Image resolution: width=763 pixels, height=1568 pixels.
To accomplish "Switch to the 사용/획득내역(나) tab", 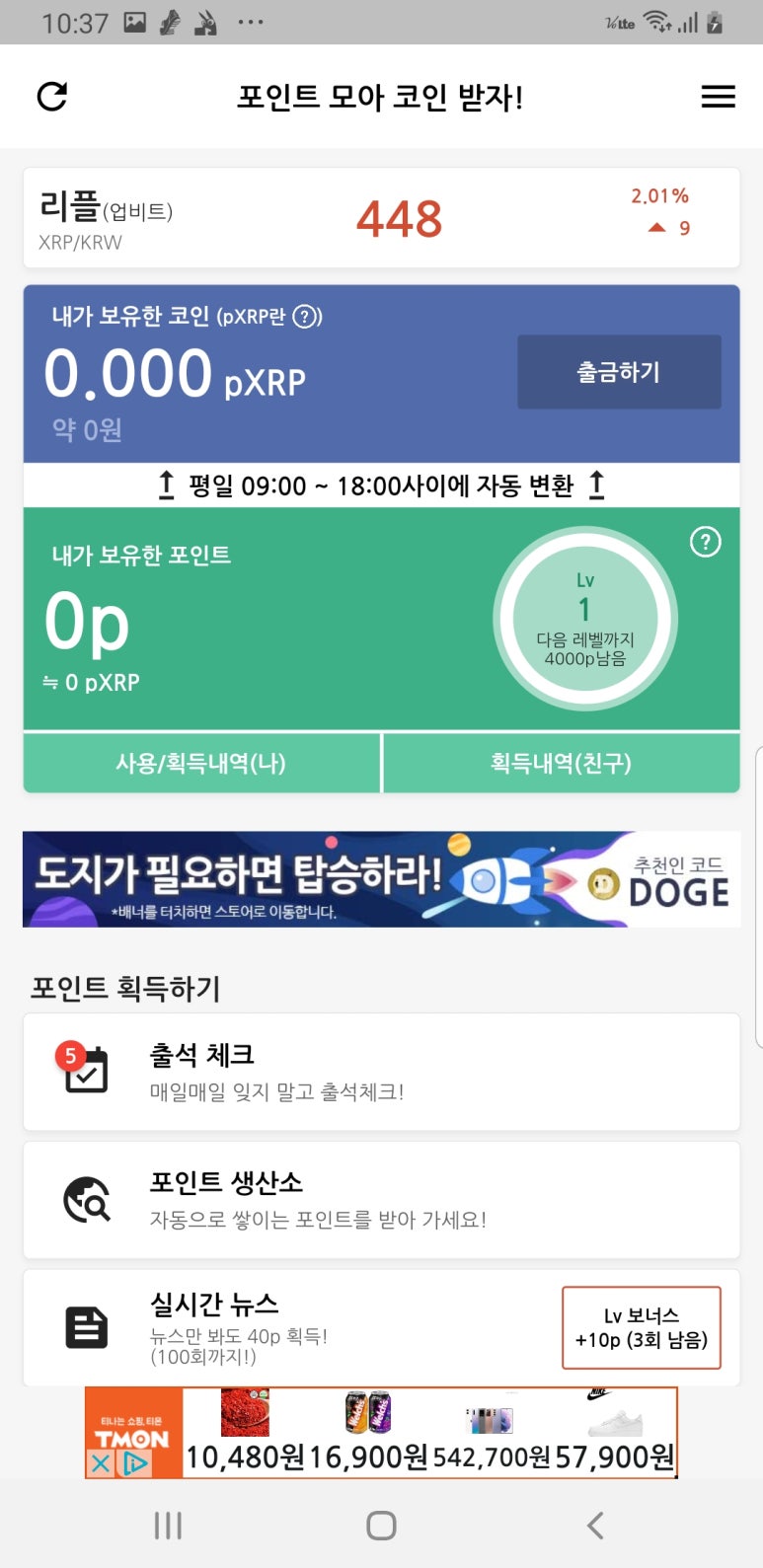I will (x=201, y=762).
